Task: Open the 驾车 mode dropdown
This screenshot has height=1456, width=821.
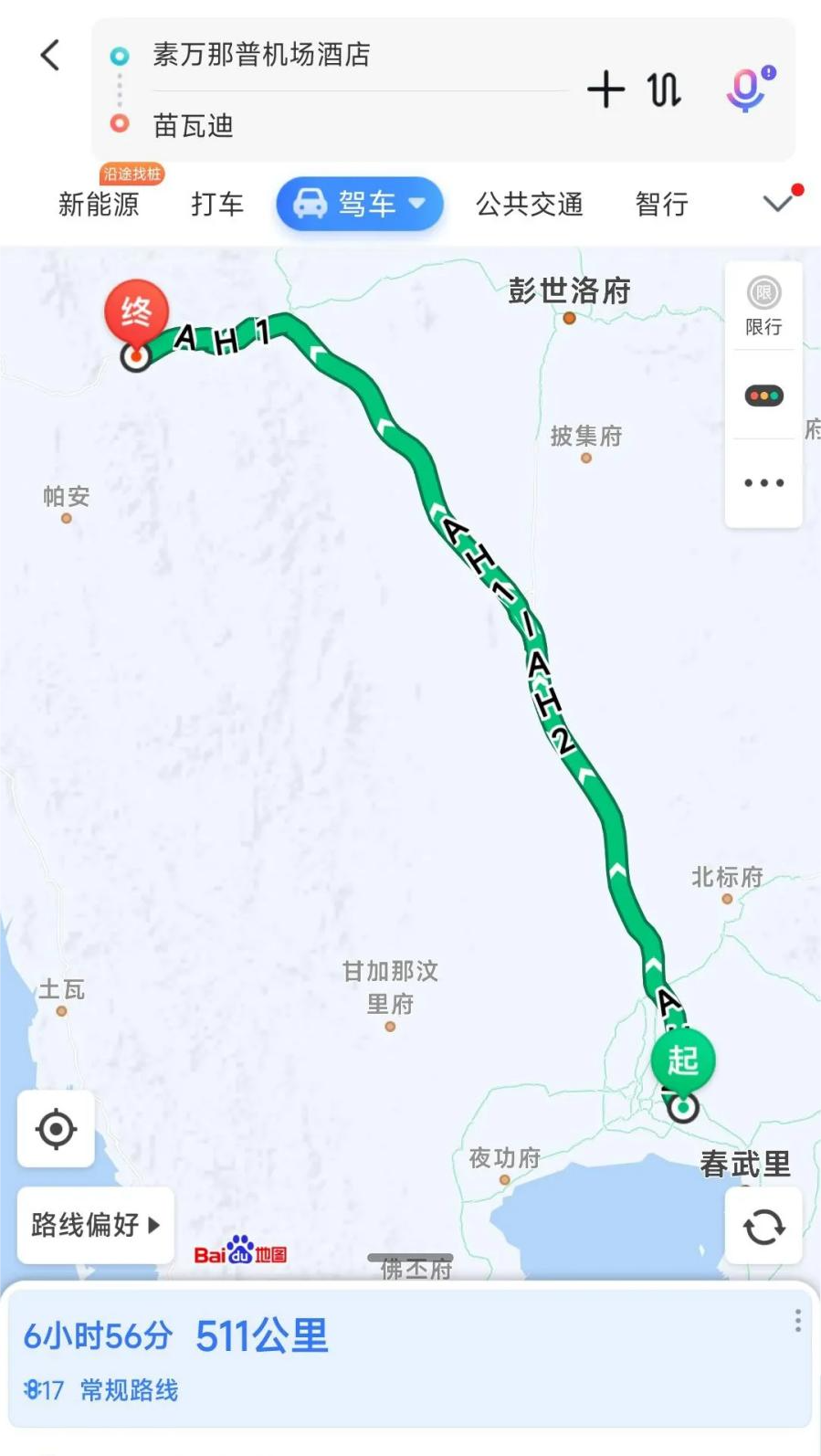Action: 359,204
